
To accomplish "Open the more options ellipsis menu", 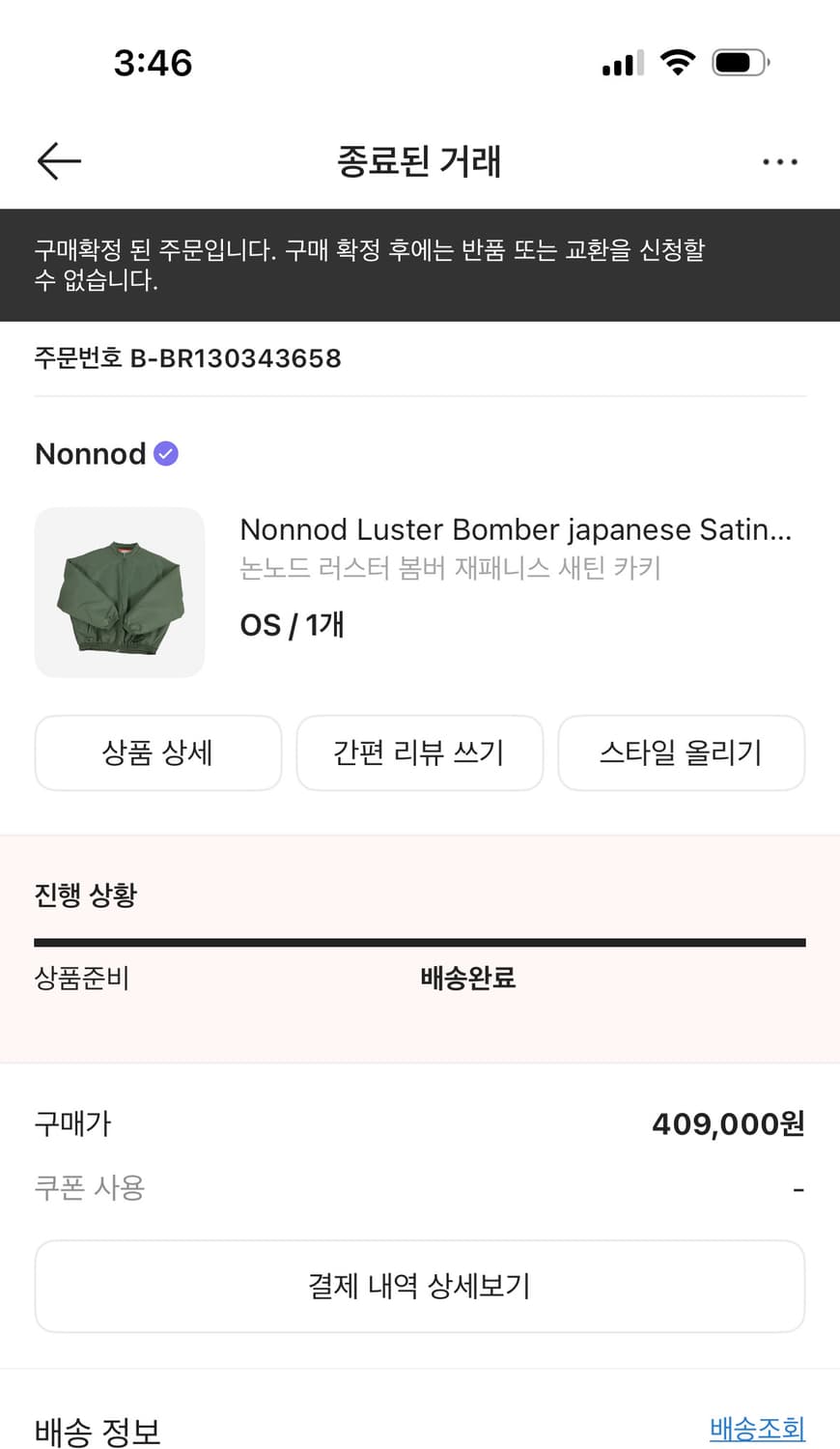I will tap(780, 161).
